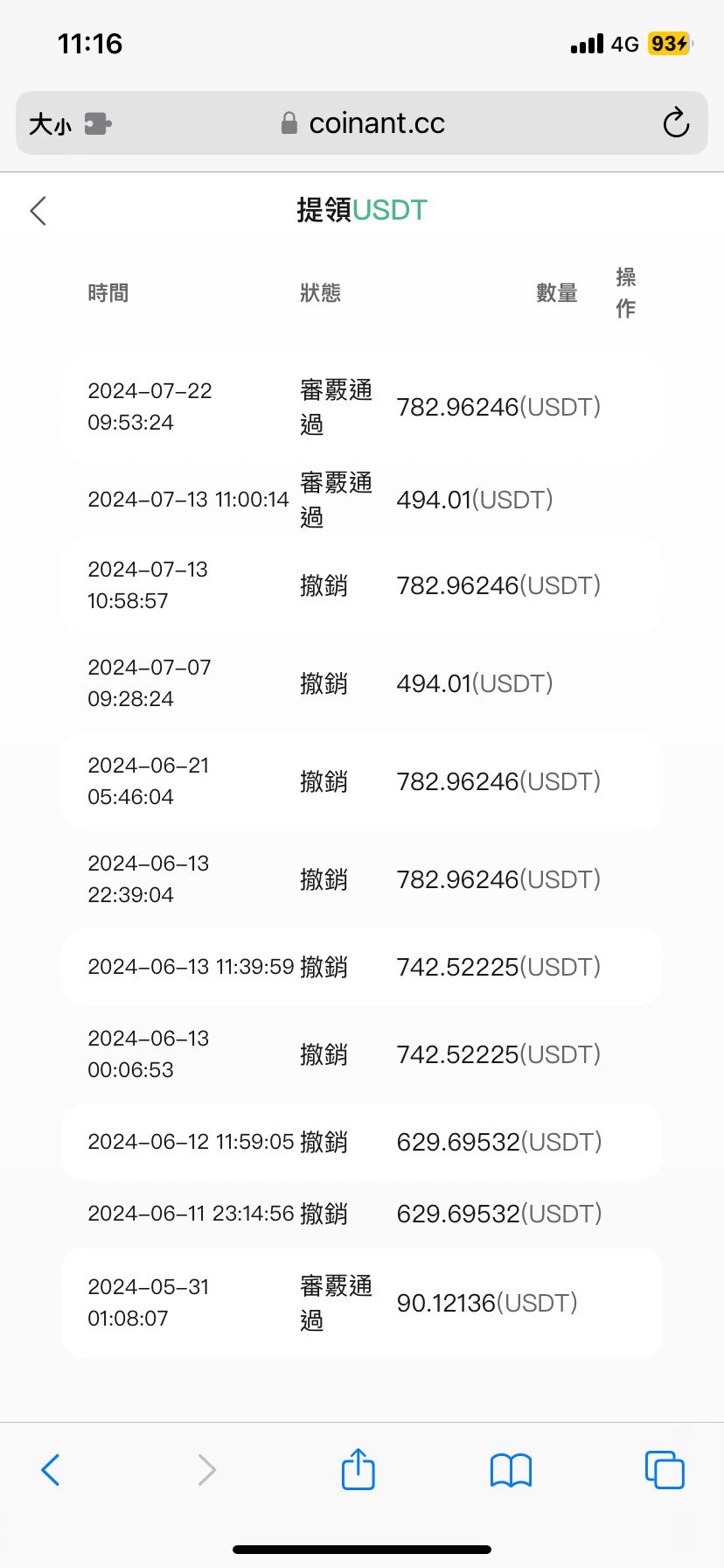Viewport: 724px width, 1568px height.
Task: Open the 782.96246 USDT record from 2024-07-22
Action: tap(361, 406)
